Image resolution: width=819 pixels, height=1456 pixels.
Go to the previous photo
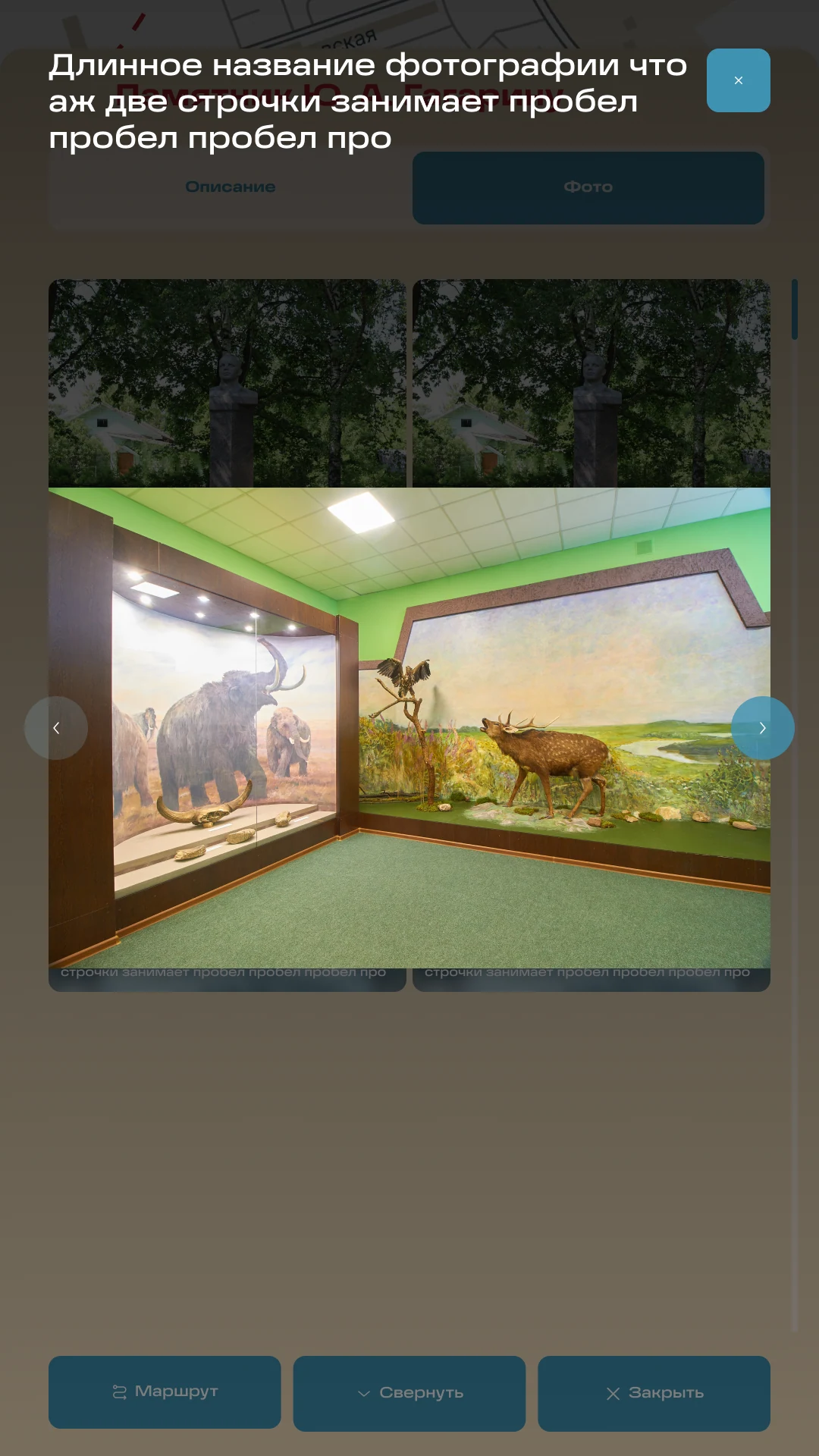pyautogui.click(x=56, y=728)
